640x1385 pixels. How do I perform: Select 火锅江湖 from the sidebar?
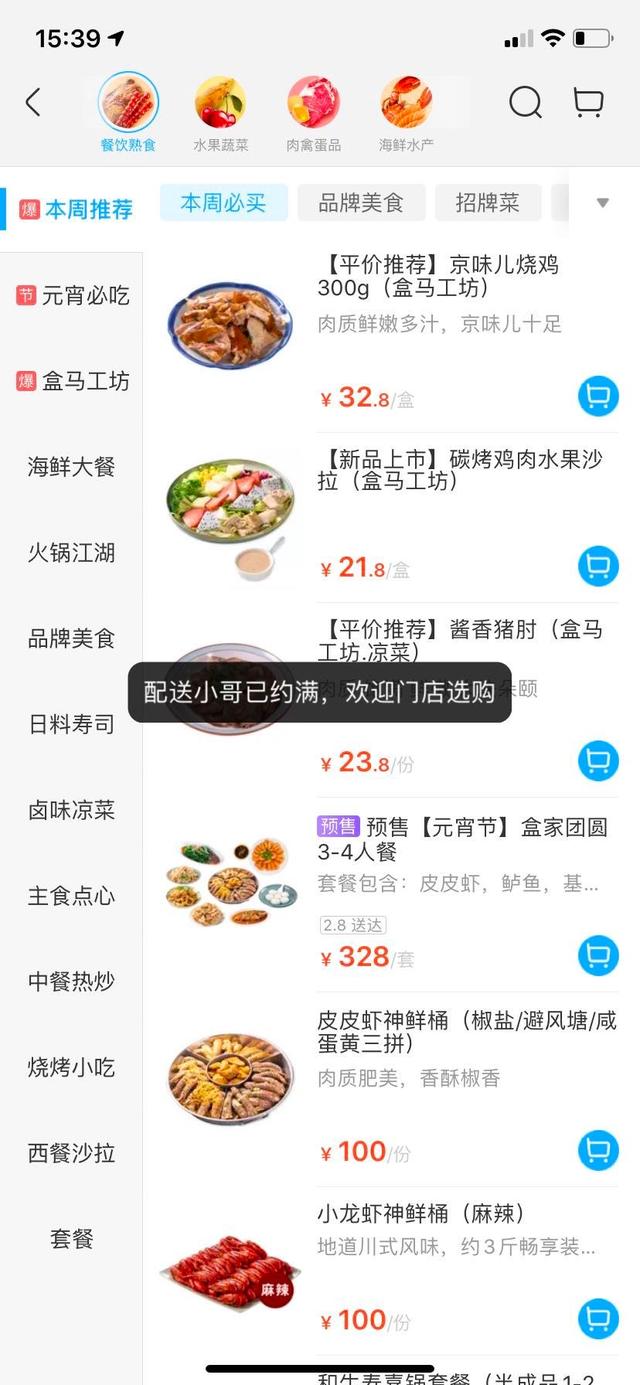point(72,553)
